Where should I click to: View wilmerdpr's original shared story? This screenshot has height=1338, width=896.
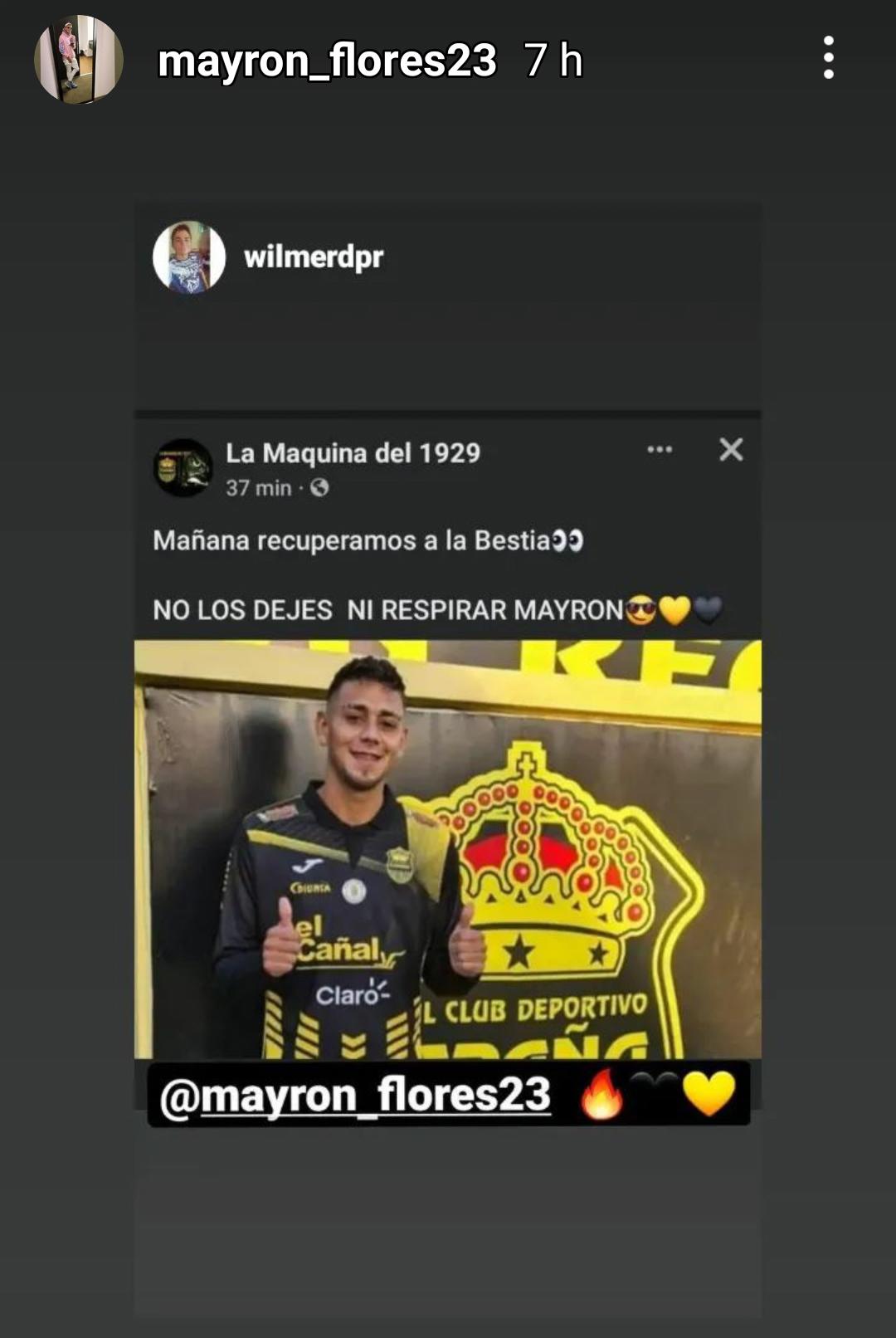click(313, 257)
